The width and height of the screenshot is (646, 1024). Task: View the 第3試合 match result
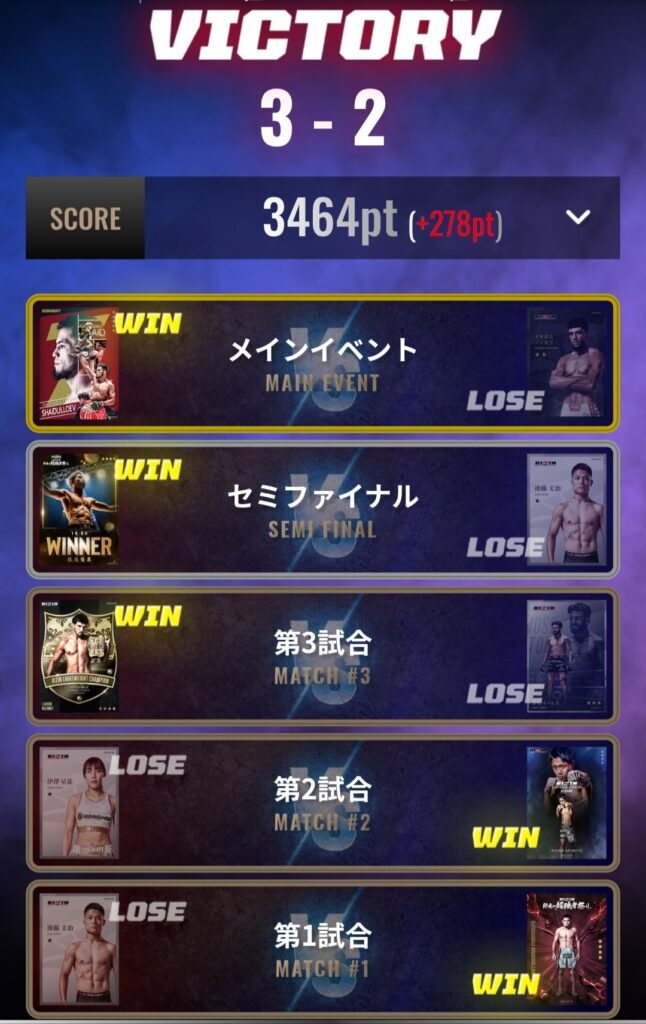coord(322,656)
